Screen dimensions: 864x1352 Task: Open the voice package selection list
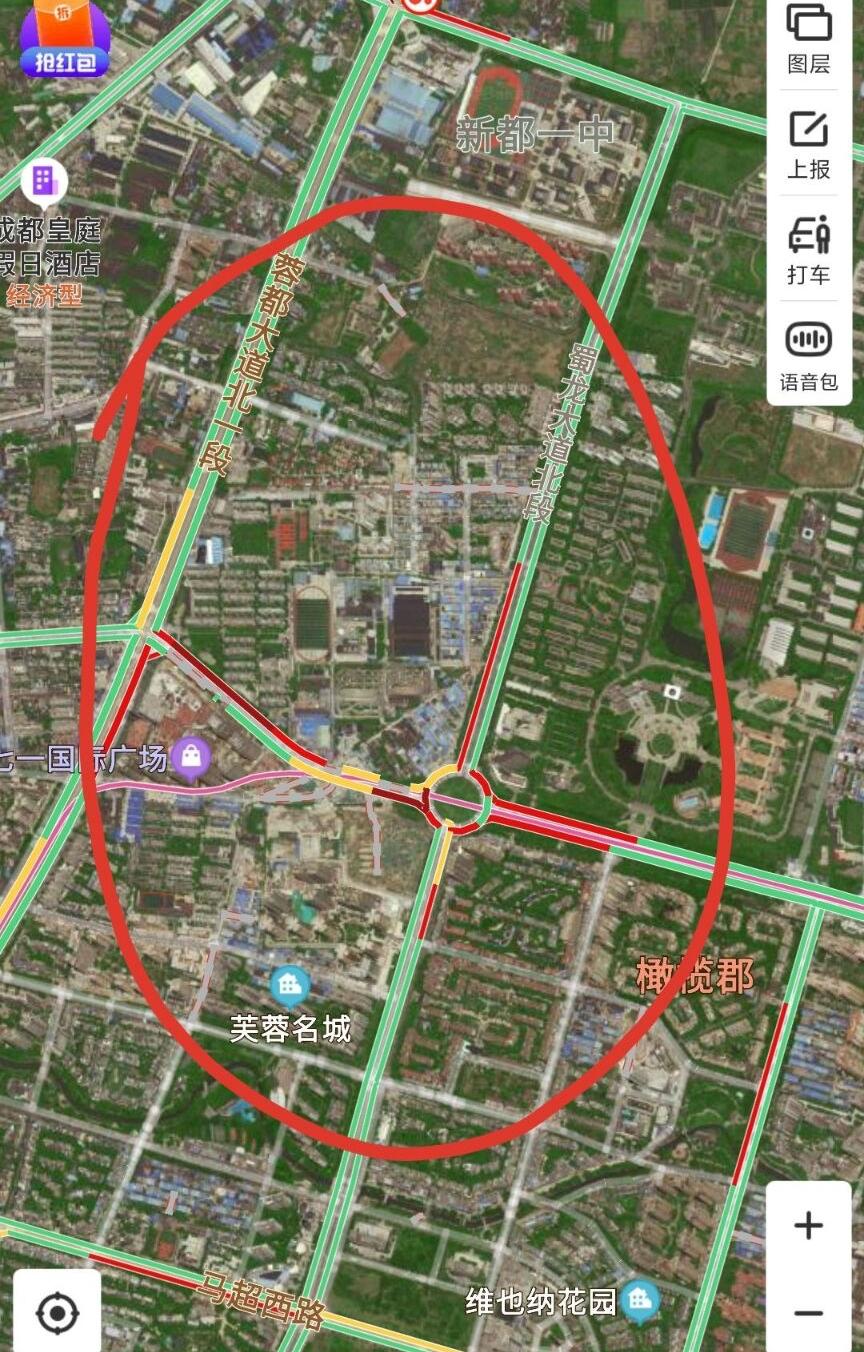pos(806,355)
